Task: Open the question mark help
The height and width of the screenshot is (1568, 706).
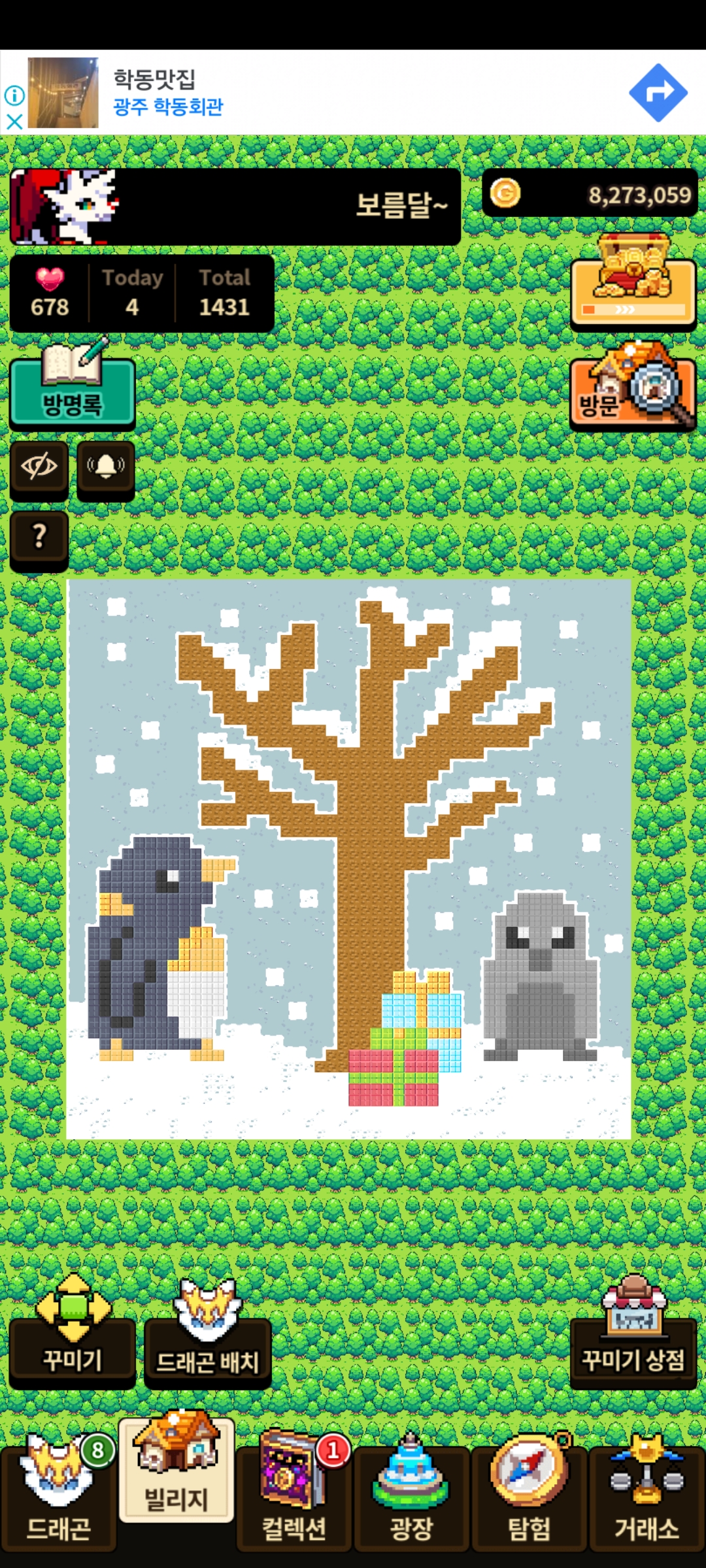Action: tap(39, 537)
